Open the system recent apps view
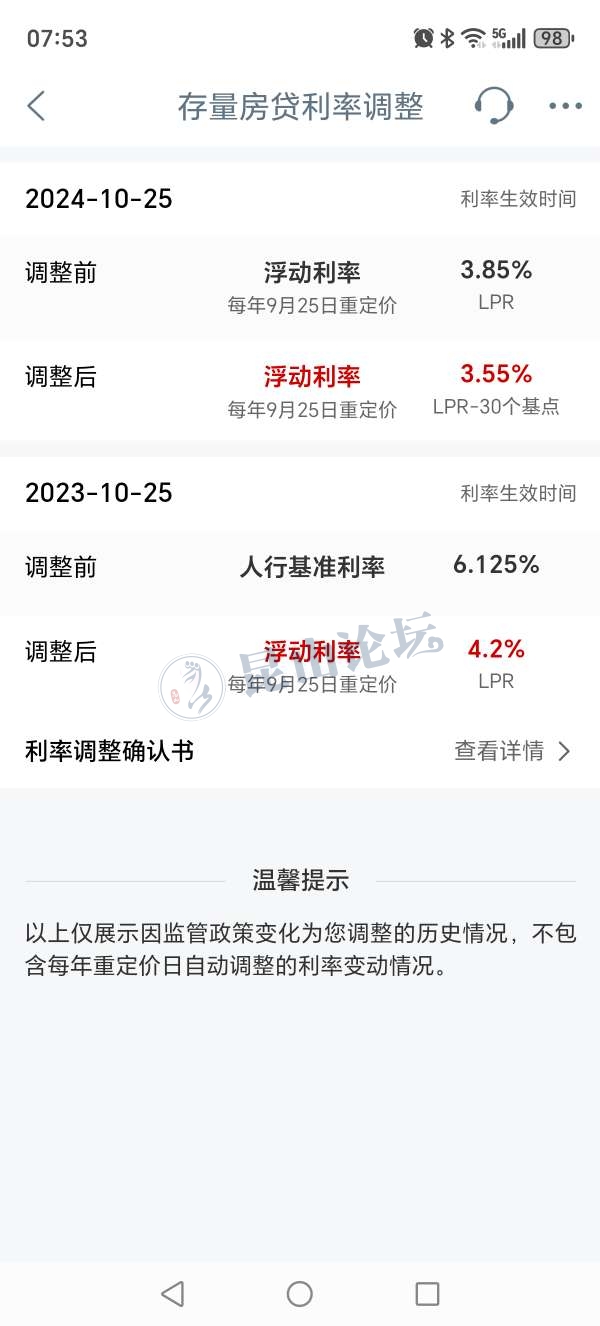This screenshot has height=1326, width=600. pos(427,1293)
